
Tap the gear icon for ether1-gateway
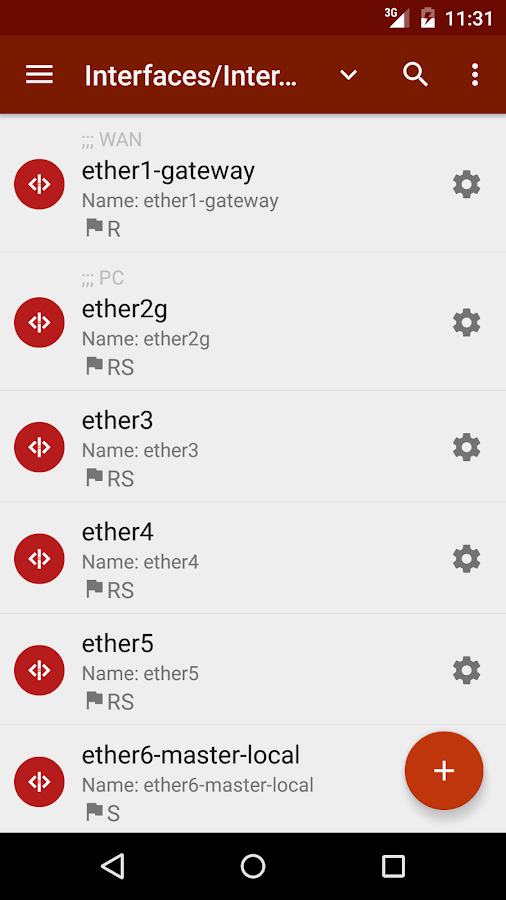point(466,184)
